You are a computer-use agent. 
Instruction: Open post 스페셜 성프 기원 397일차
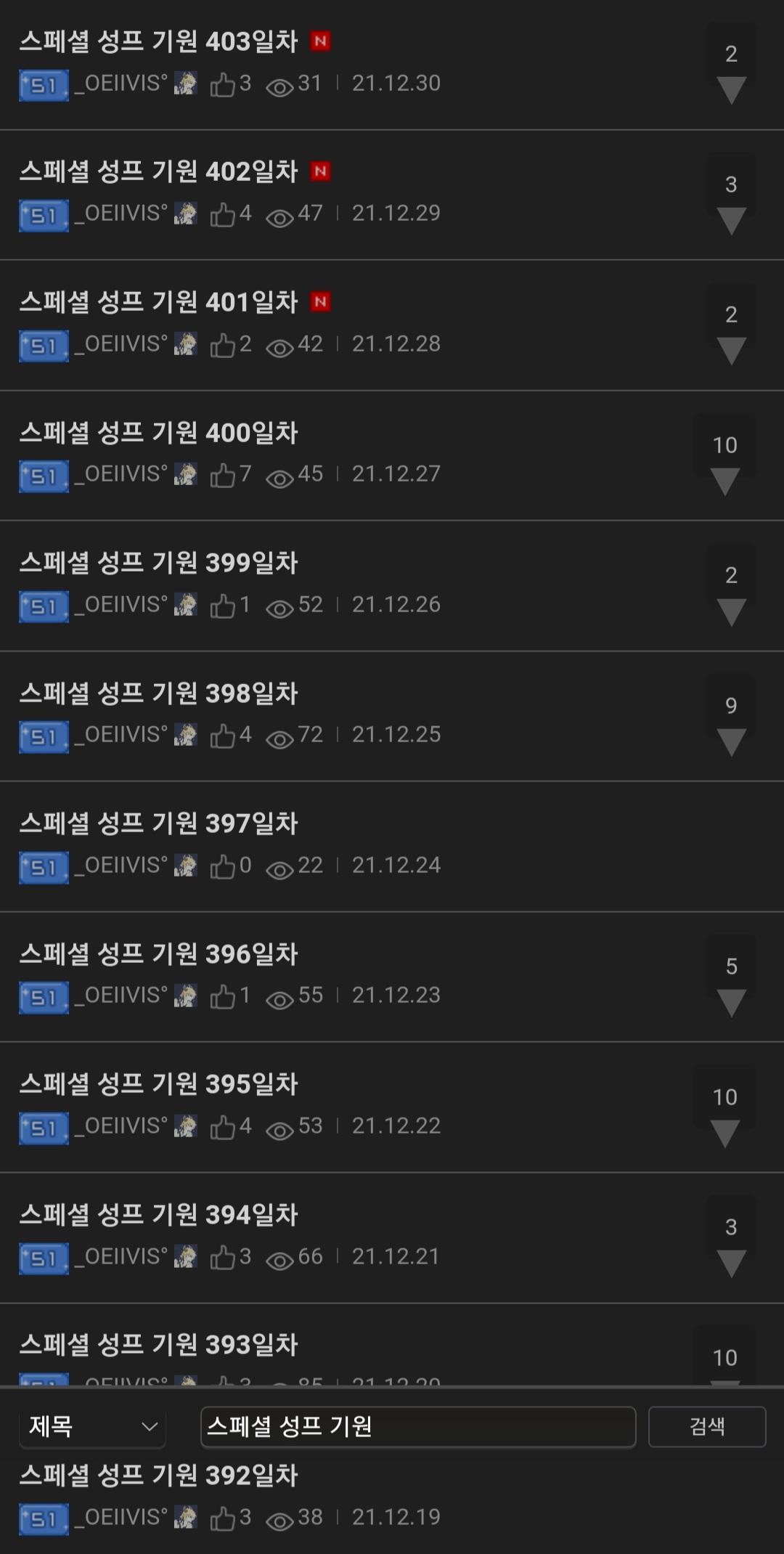pyautogui.click(x=158, y=823)
